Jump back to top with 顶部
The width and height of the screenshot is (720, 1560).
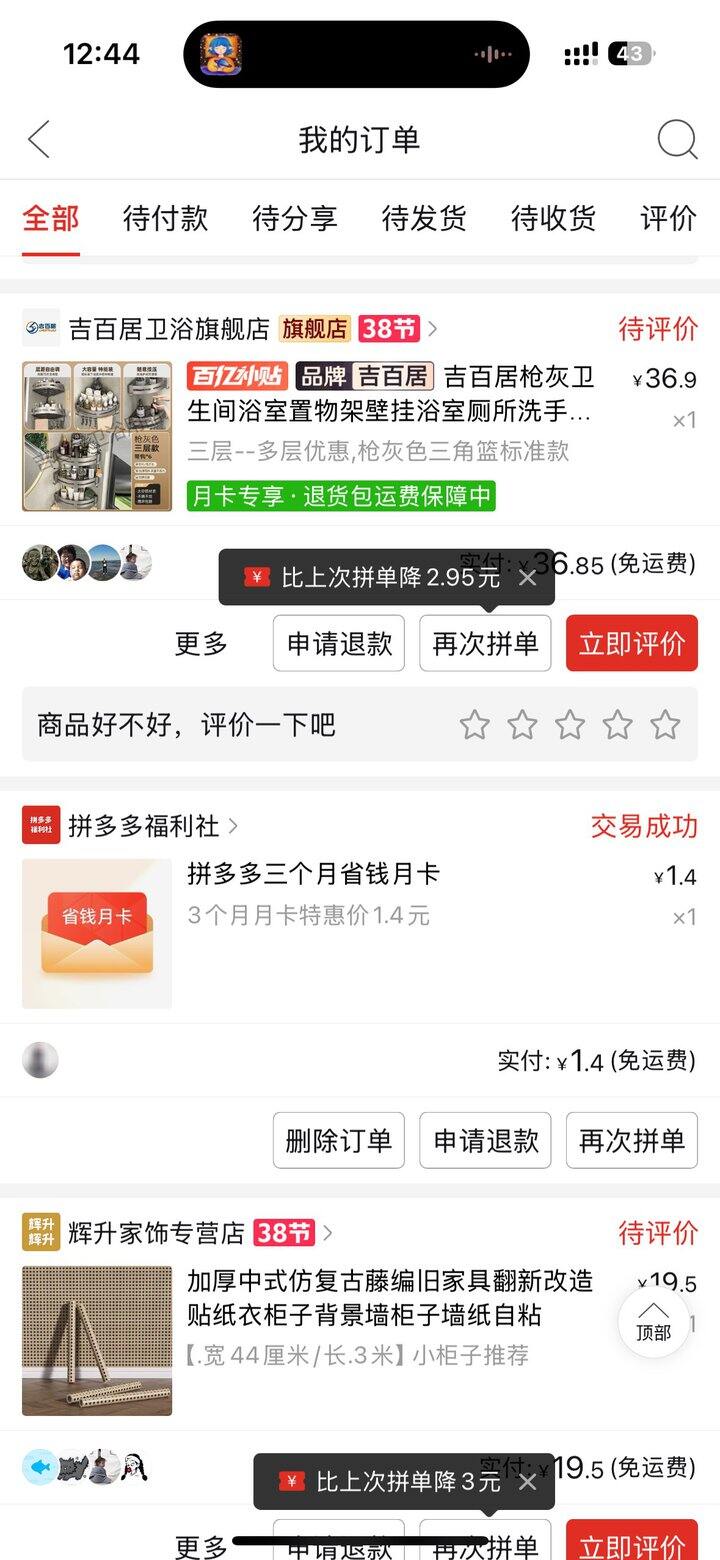(x=653, y=1321)
